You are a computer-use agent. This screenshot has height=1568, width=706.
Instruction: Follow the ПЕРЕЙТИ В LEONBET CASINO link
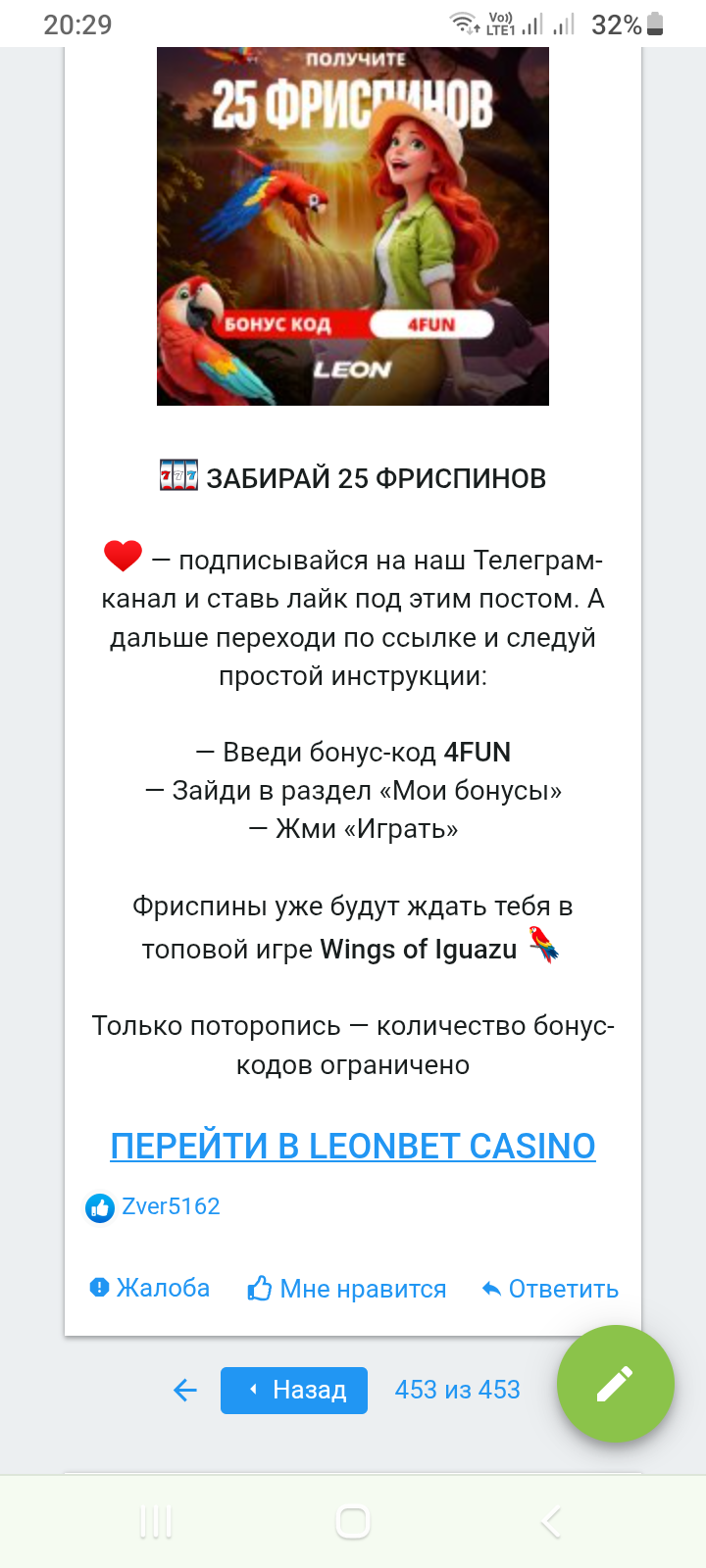click(x=353, y=1146)
